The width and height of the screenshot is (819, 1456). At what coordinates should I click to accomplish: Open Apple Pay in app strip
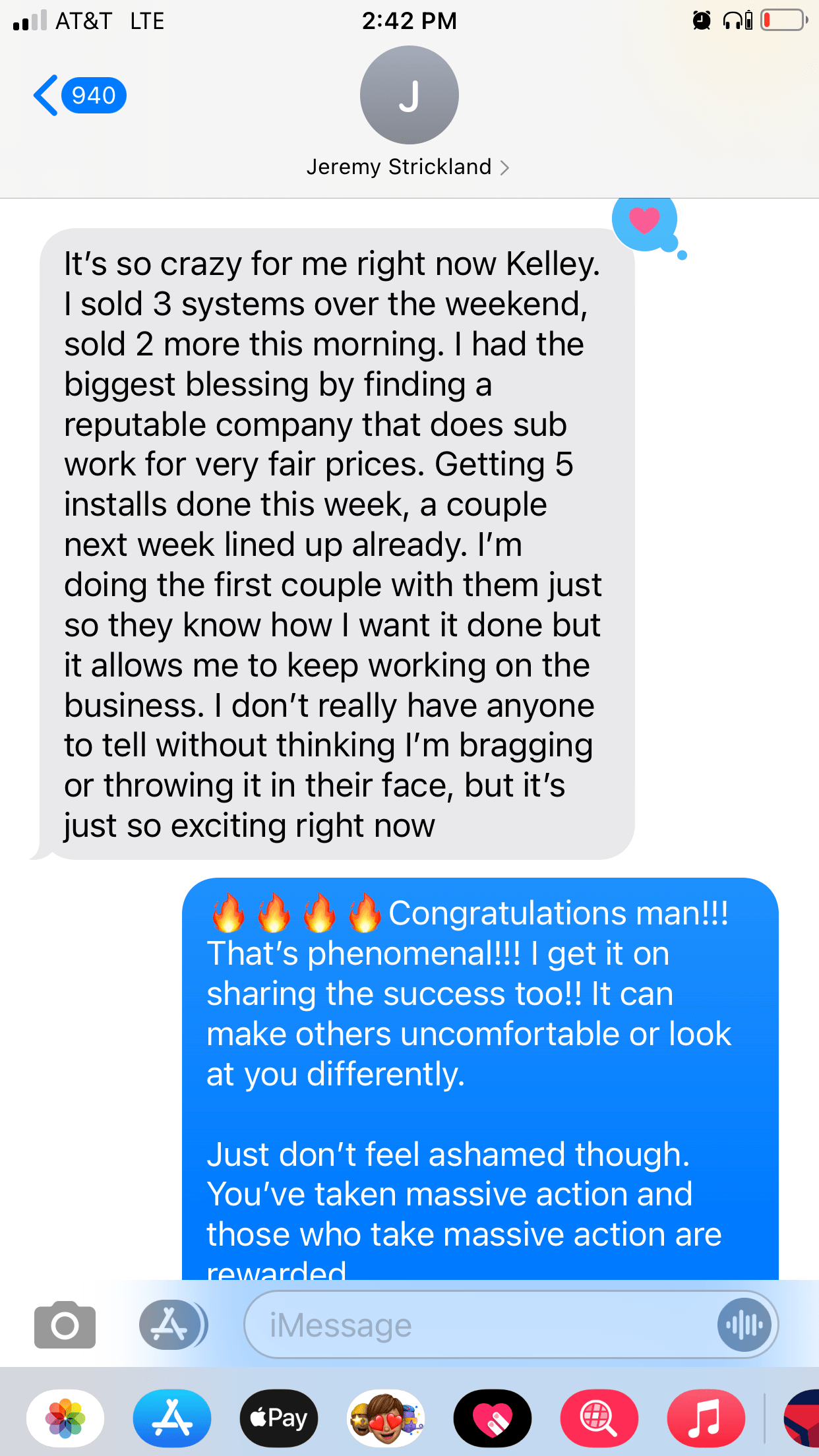click(279, 1418)
